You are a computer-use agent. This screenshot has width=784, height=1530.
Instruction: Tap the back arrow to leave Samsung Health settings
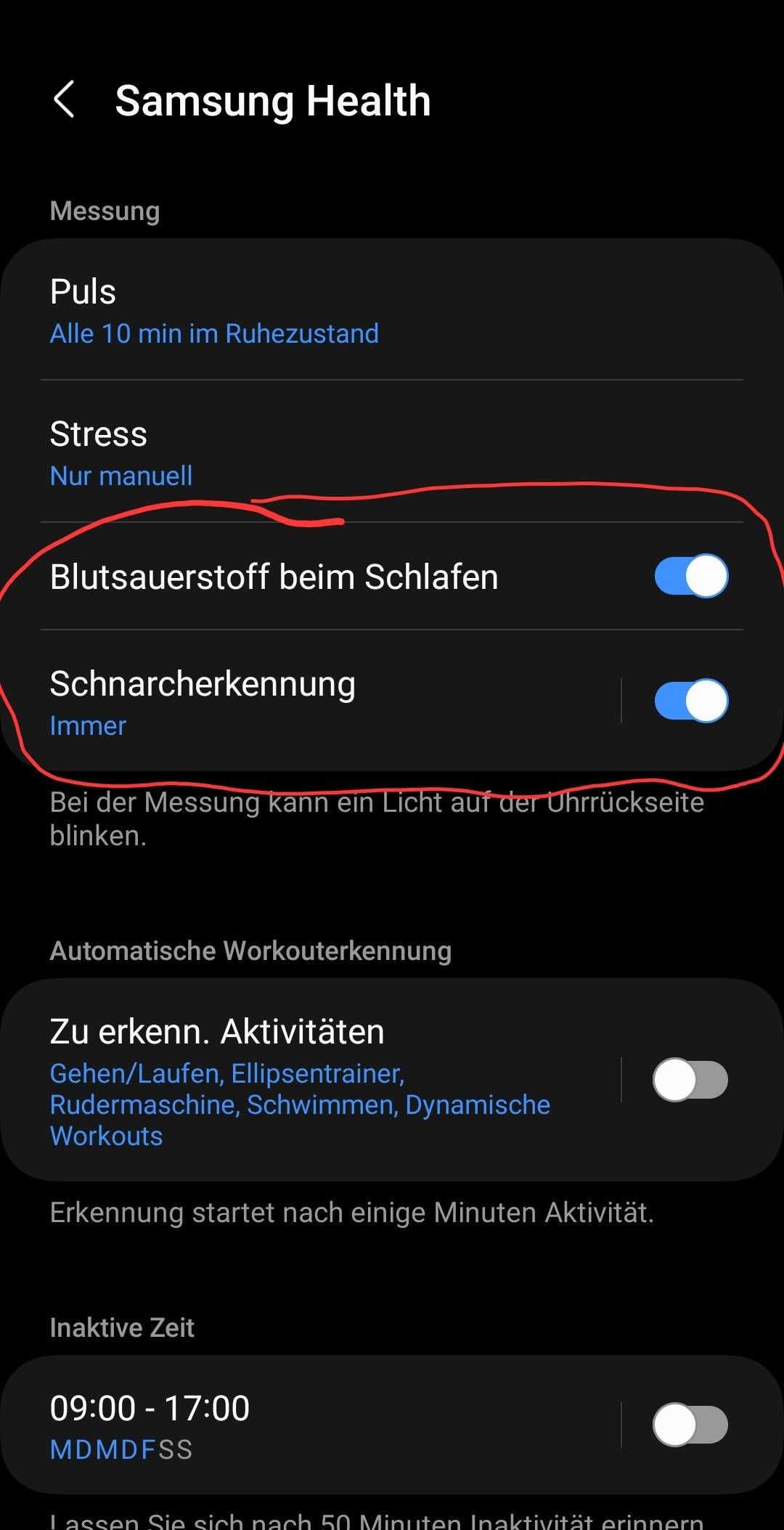coord(65,99)
